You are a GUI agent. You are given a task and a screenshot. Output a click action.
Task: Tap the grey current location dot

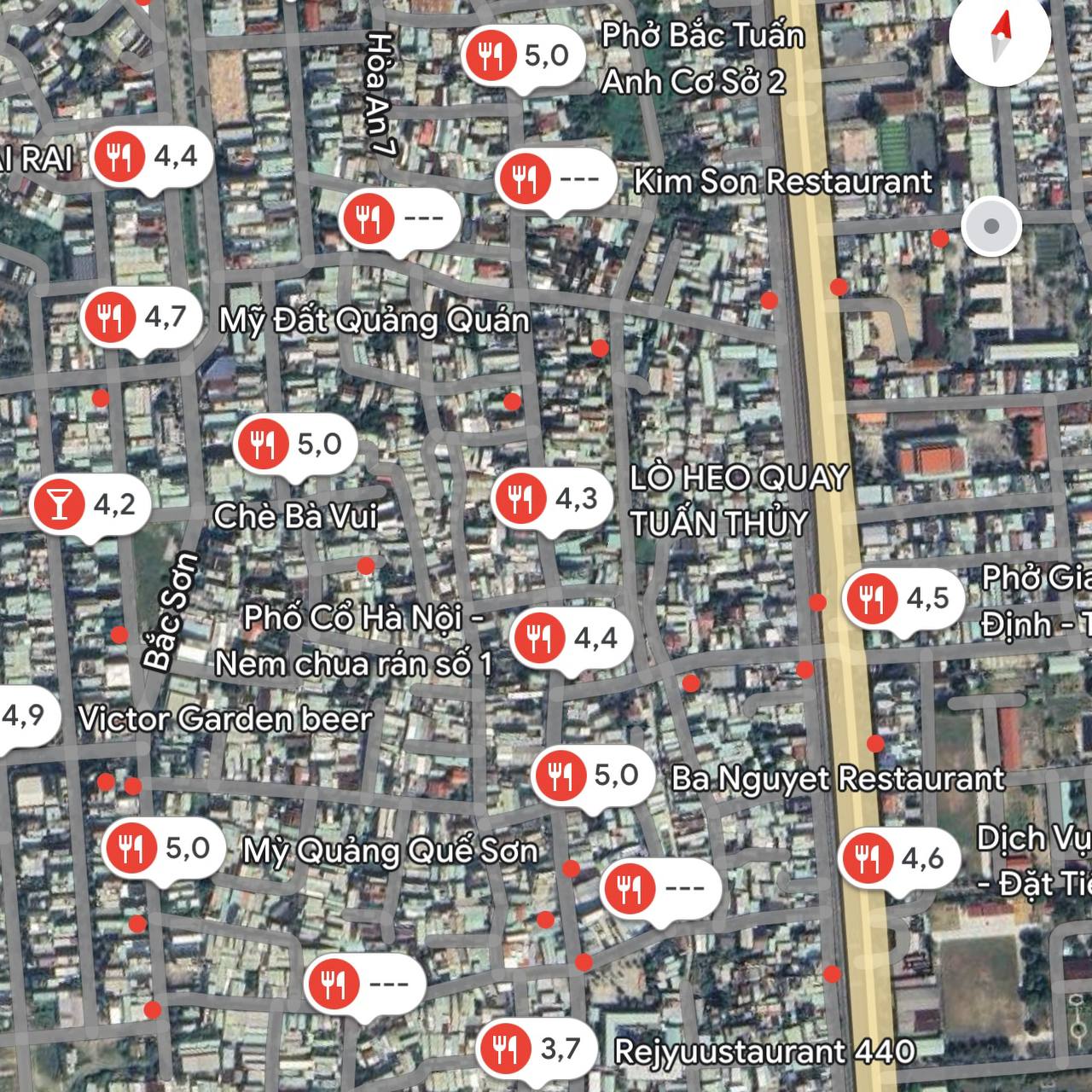(990, 227)
